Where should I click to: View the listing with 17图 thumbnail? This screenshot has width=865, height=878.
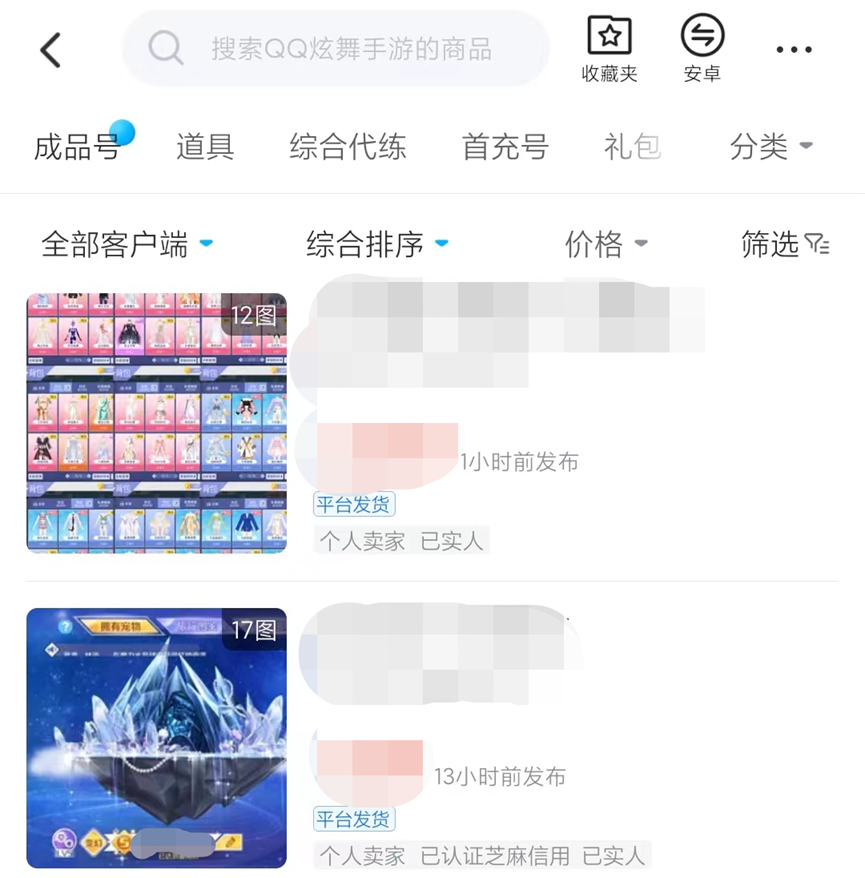click(156, 738)
